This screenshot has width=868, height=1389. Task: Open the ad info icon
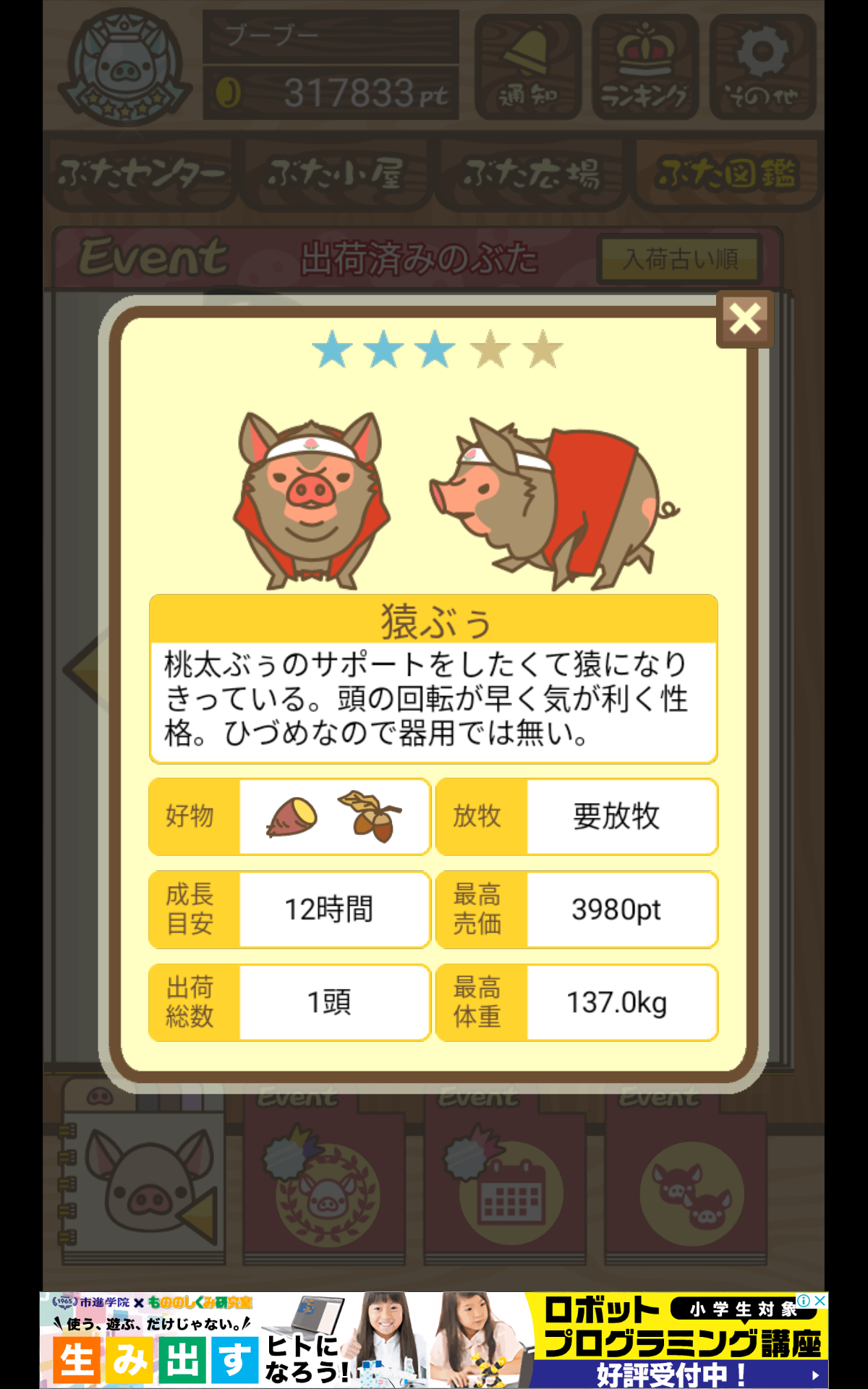point(803,1301)
